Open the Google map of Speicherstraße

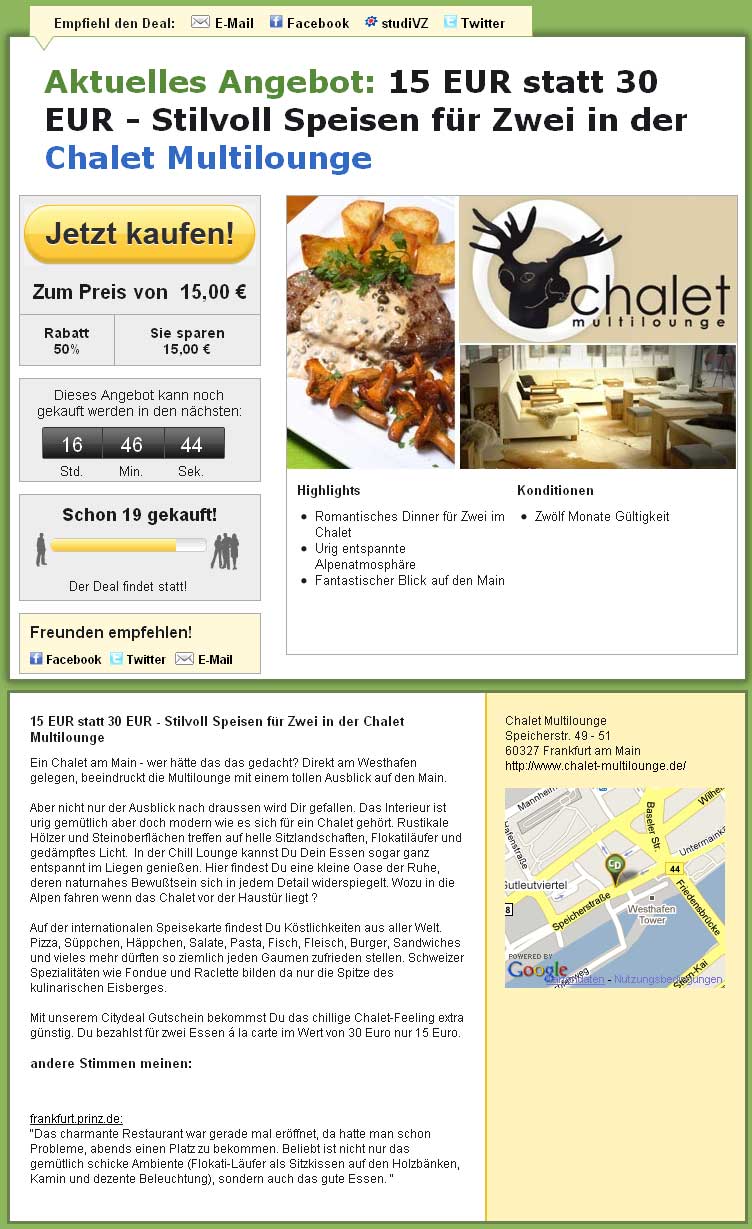coord(614,887)
